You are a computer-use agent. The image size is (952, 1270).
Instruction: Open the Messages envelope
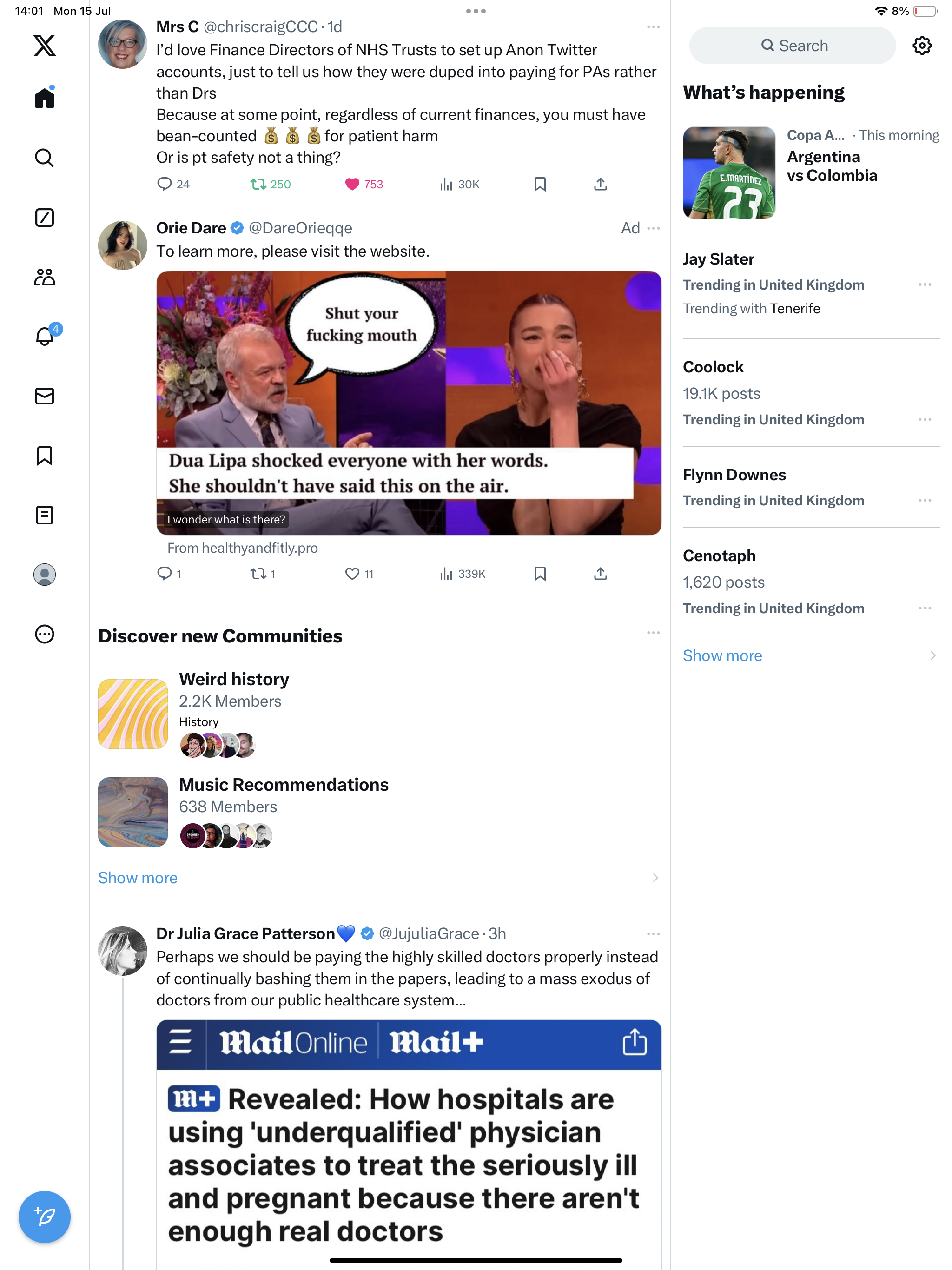44,396
